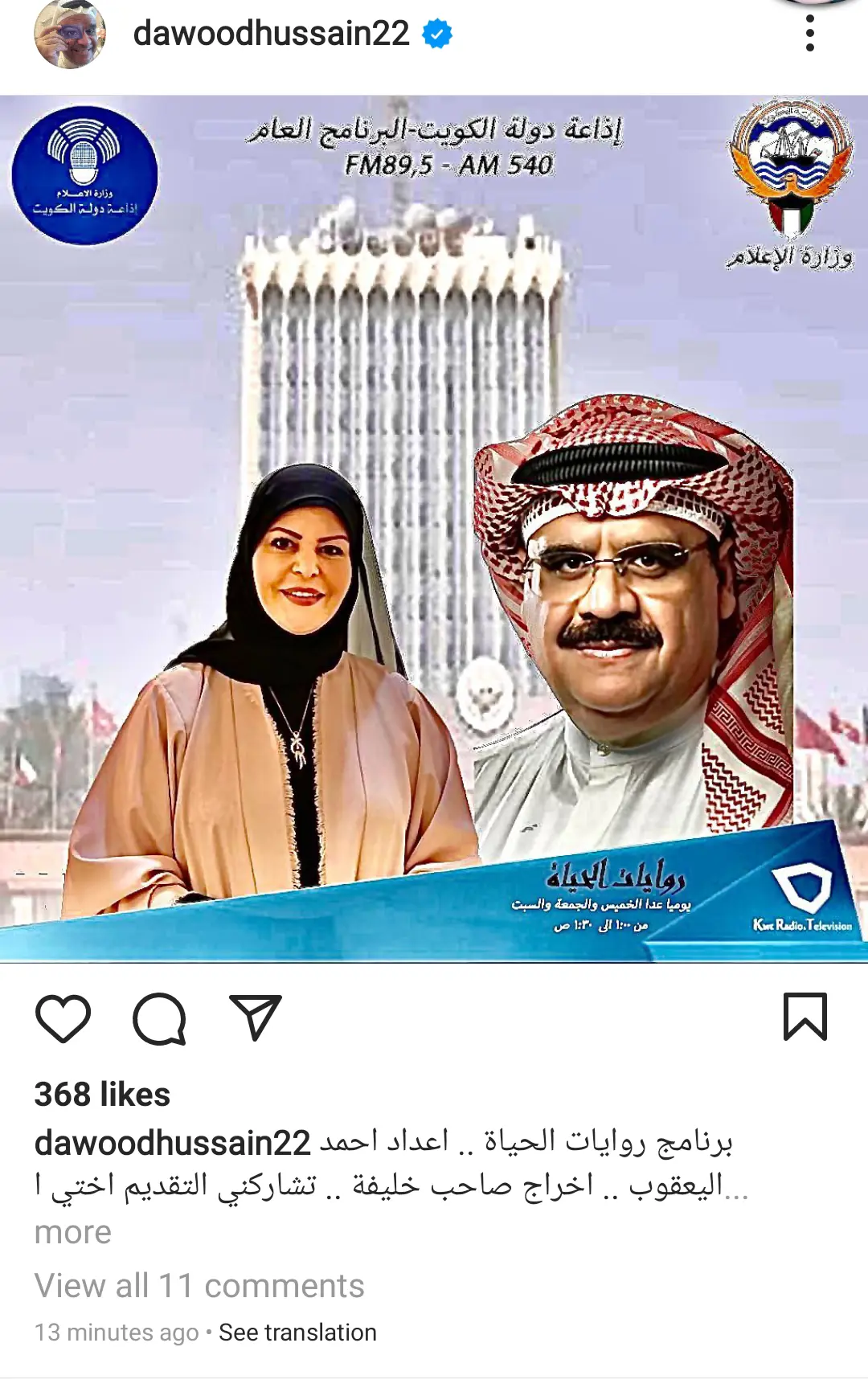
Task: Tap the dawoodhussain22 username in the header
Action: 271,34
